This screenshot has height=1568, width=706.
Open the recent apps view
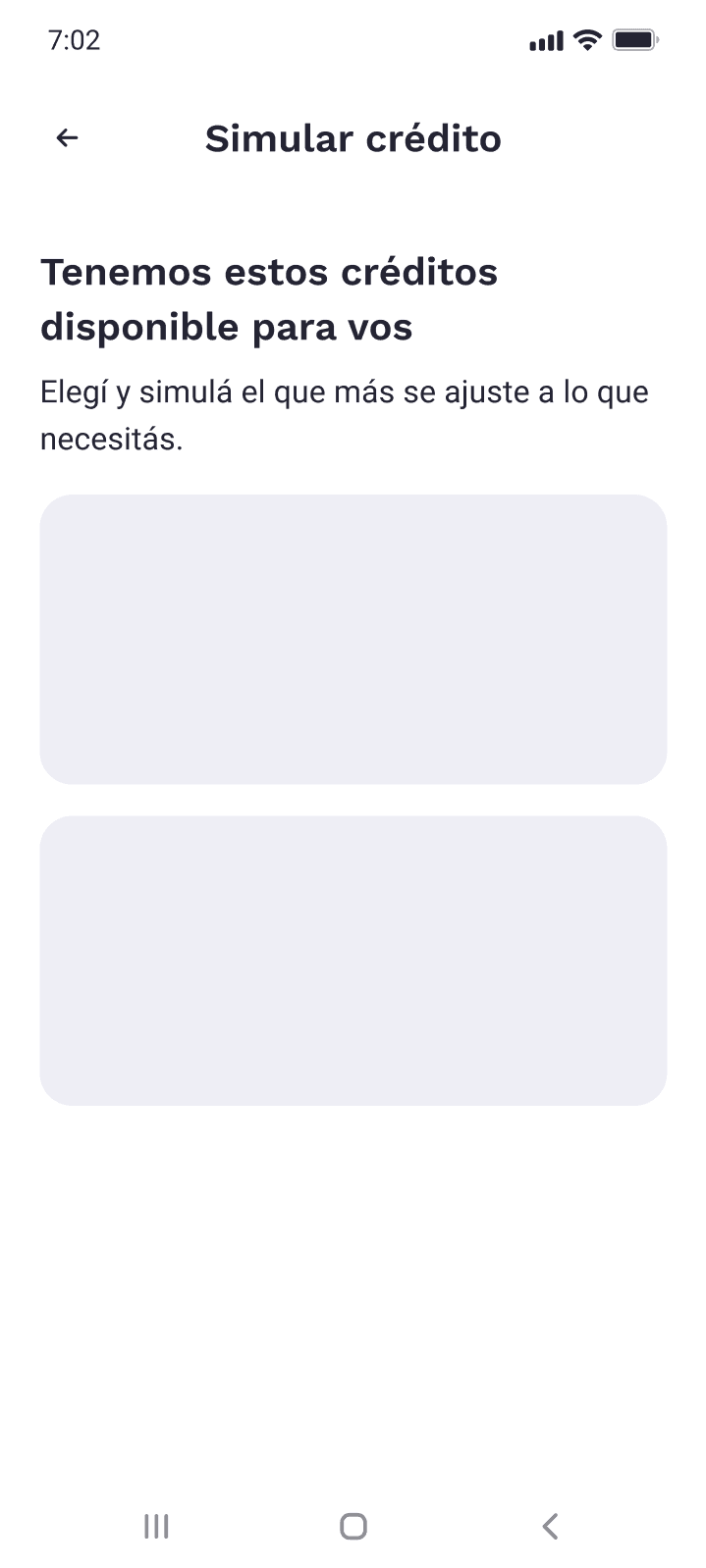click(156, 1526)
